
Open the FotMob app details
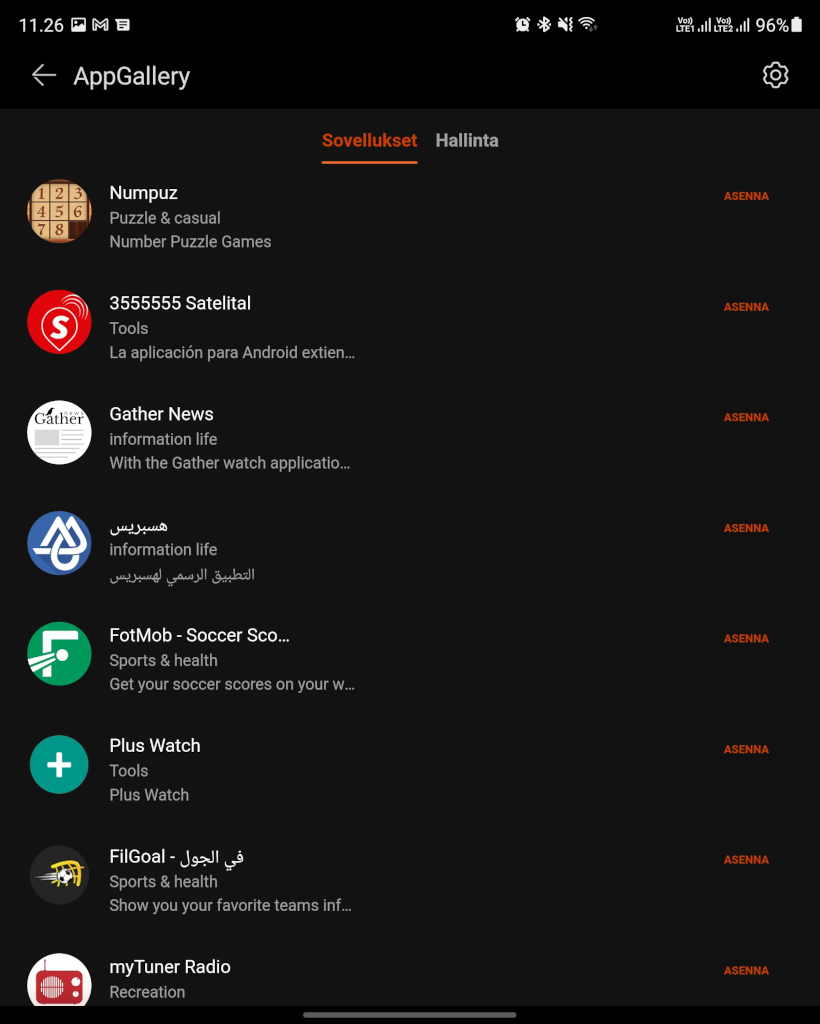pyautogui.click(x=230, y=659)
